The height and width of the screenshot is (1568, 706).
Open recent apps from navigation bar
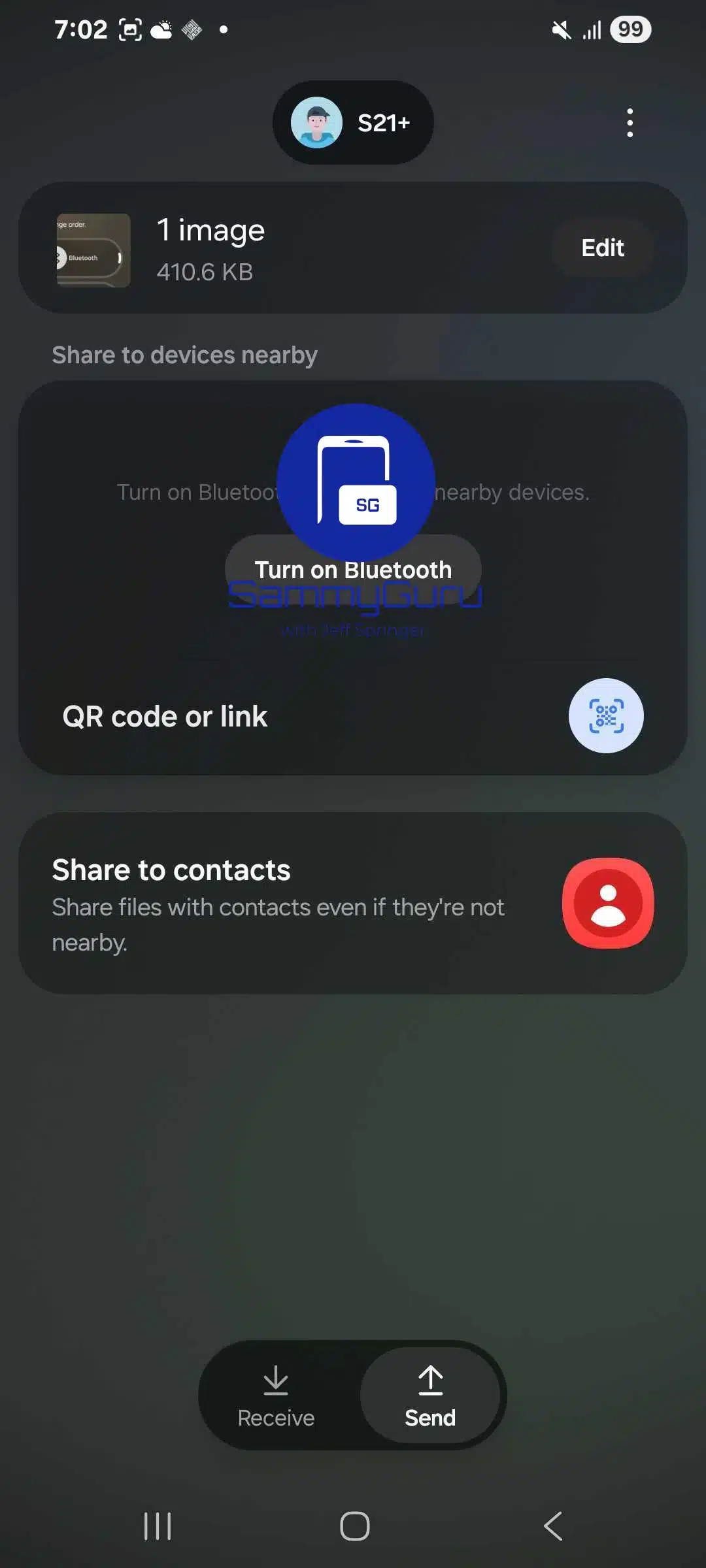158,1526
